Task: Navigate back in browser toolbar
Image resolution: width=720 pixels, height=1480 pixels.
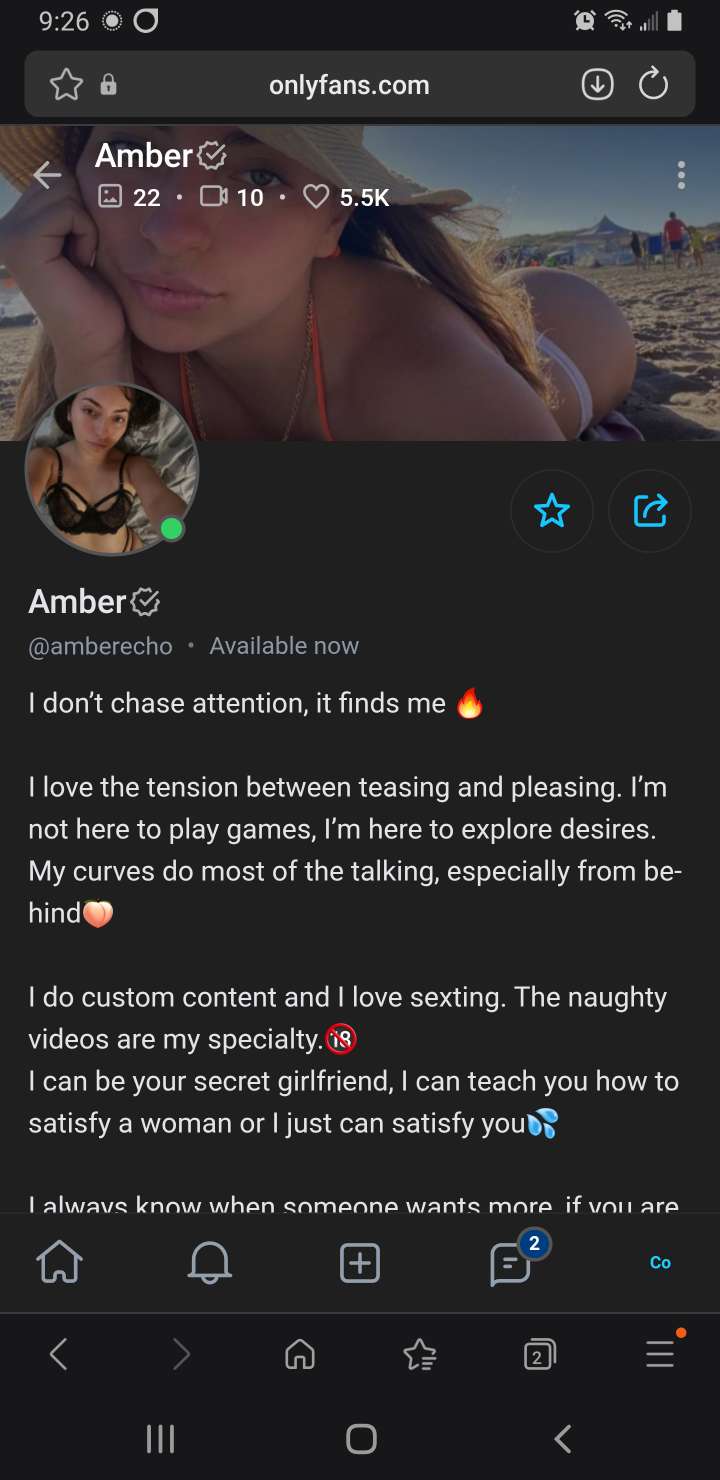Action: 59,1355
